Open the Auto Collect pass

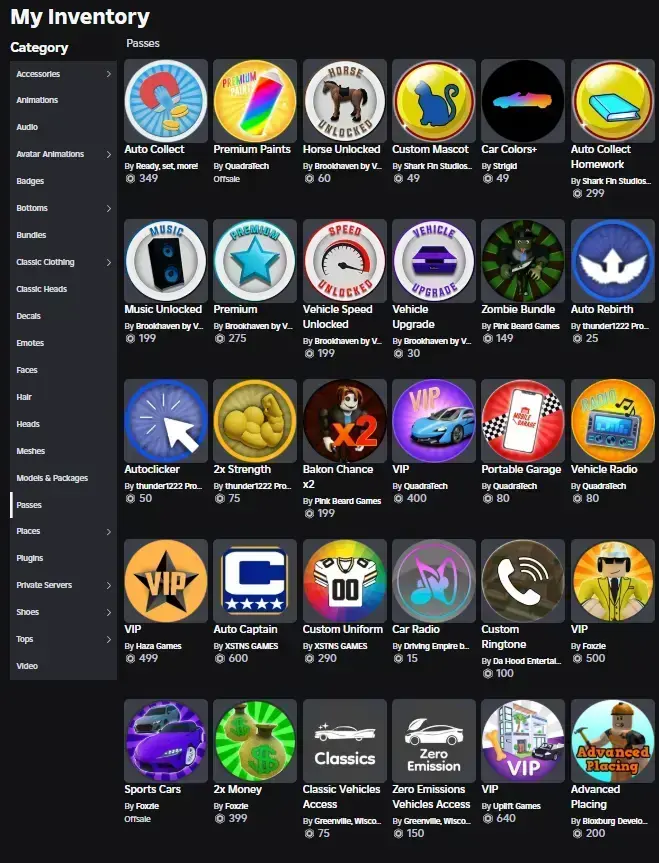coord(166,100)
